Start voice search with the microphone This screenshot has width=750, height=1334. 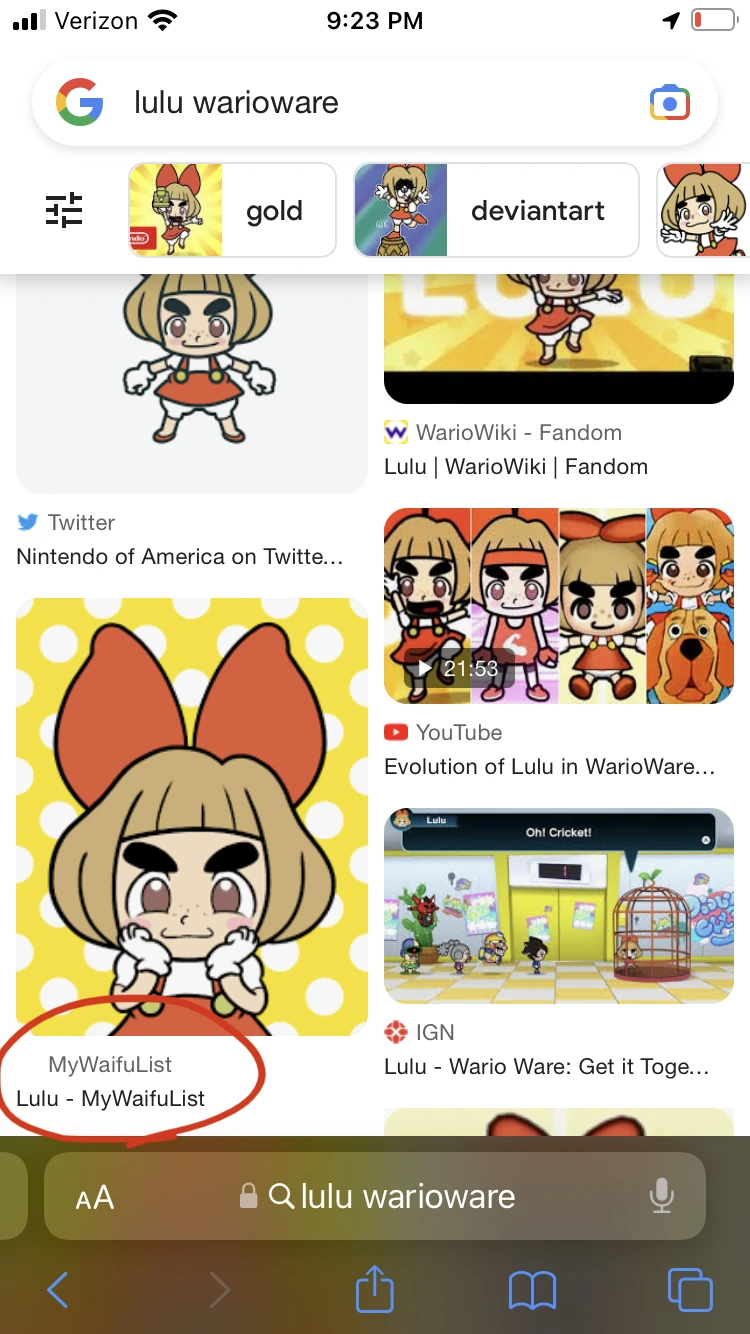point(661,1196)
